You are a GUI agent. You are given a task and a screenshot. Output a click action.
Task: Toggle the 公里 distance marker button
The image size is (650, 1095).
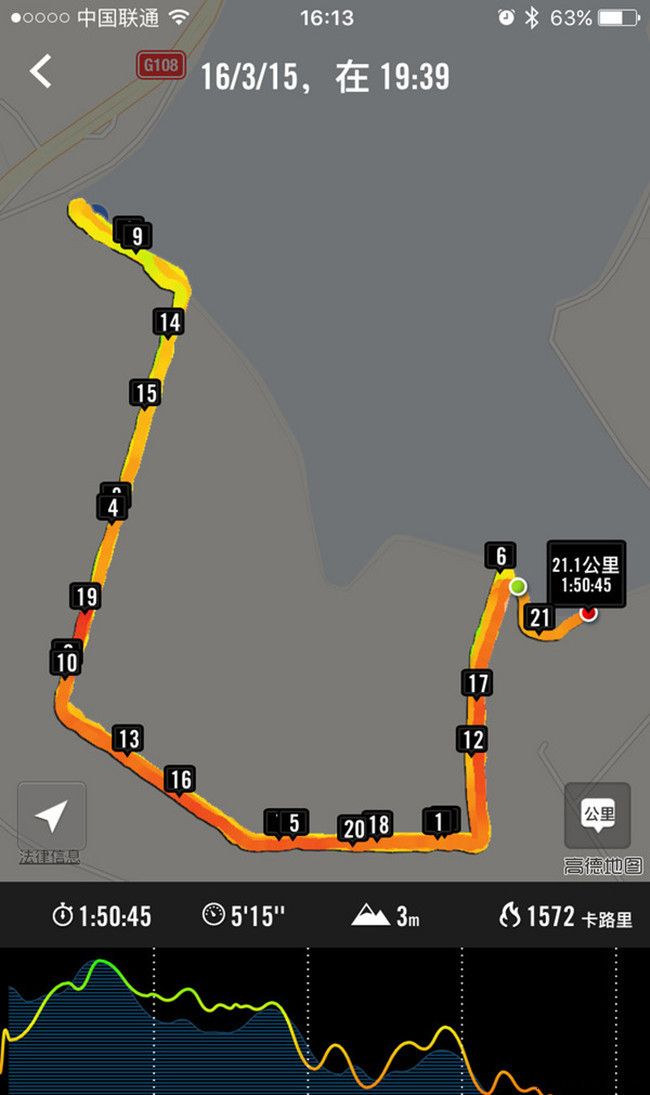pyautogui.click(x=598, y=816)
